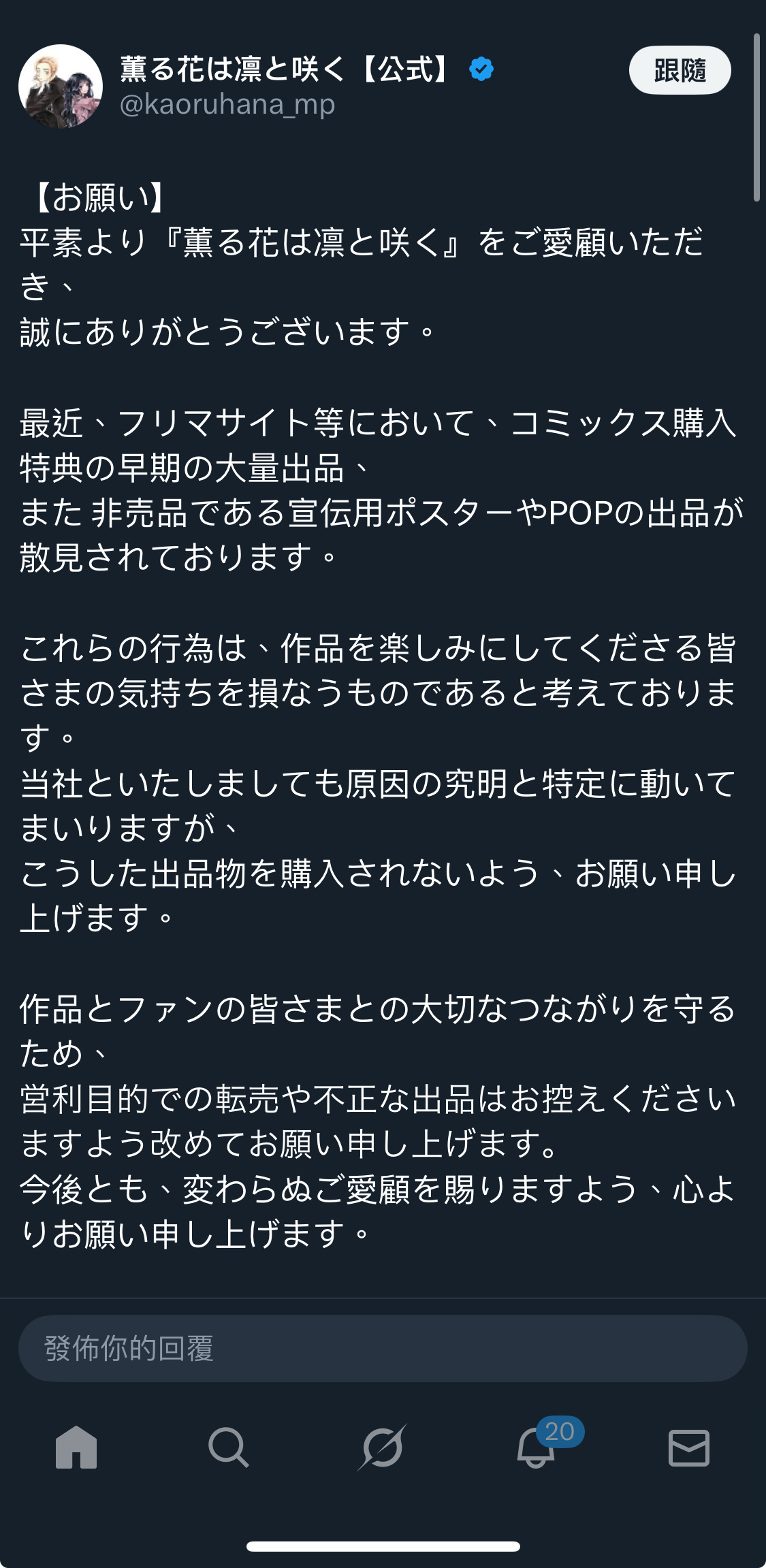Open the @kaoruhana_mp account name link
The height and width of the screenshot is (1568, 766).
pyautogui.click(x=227, y=105)
